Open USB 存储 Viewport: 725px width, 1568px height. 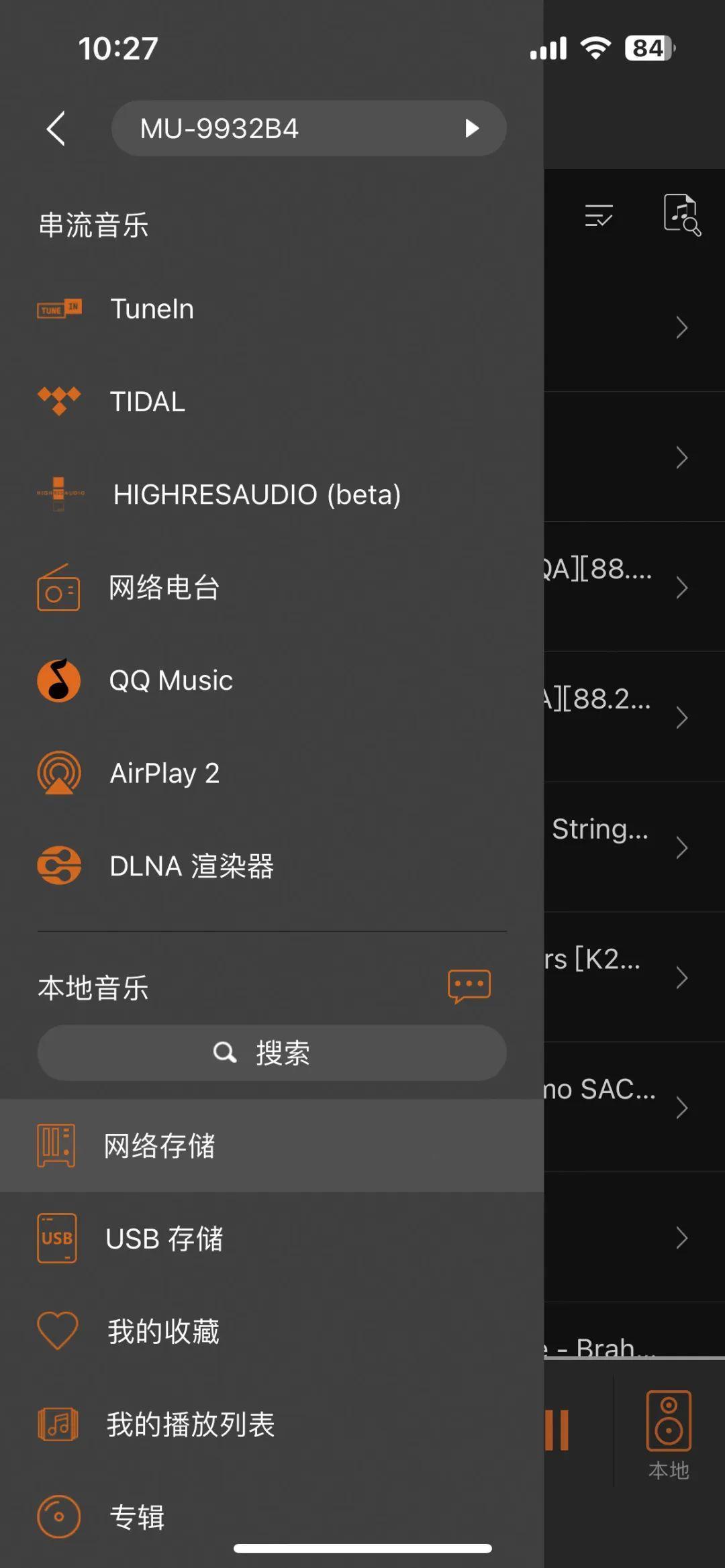(x=272, y=1239)
